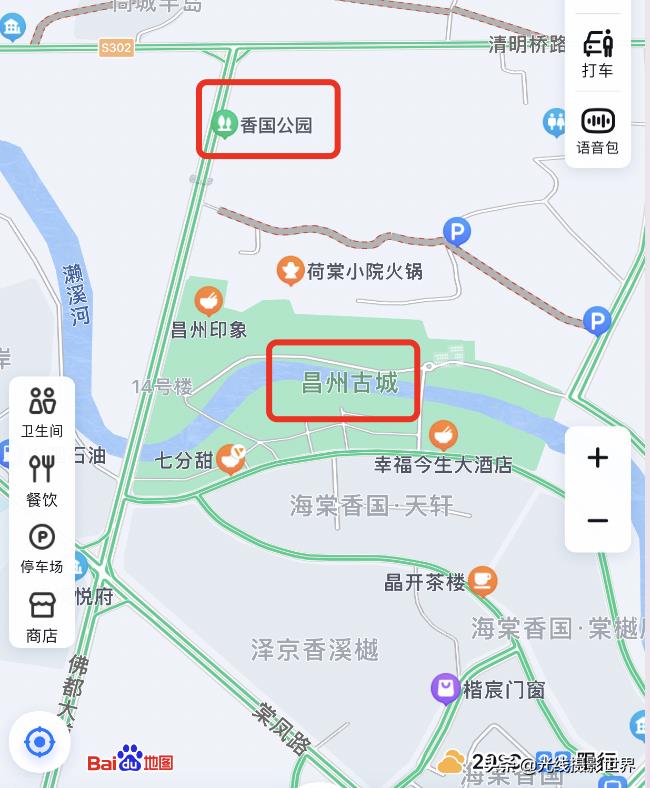Select the 幸福今生大酒店 marker
This screenshot has width=650, height=788.
(x=443, y=435)
